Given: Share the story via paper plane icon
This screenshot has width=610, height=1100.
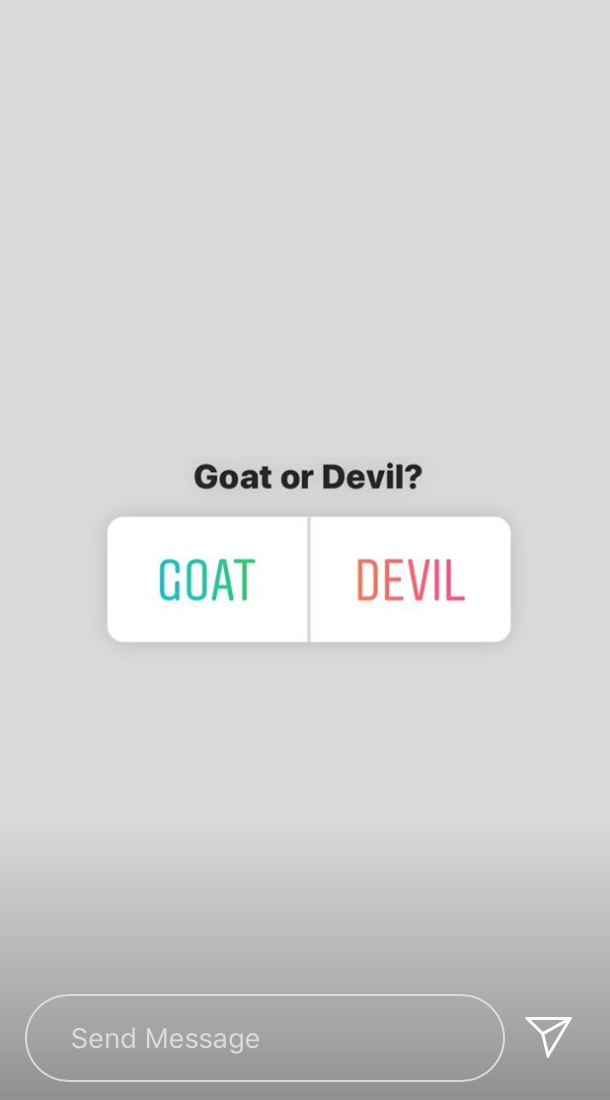Looking at the screenshot, I should pyautogui.click(x=548, y=1036).
